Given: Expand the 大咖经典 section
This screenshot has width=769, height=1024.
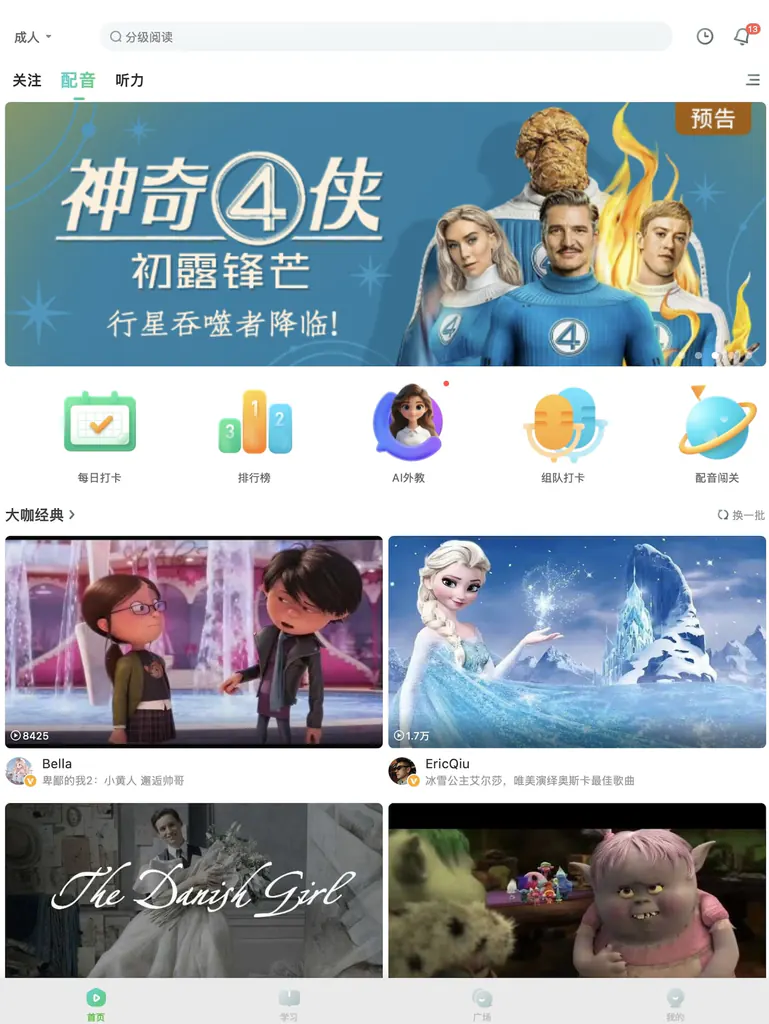Looking at the screenshot, I should [x=41, y=515].
